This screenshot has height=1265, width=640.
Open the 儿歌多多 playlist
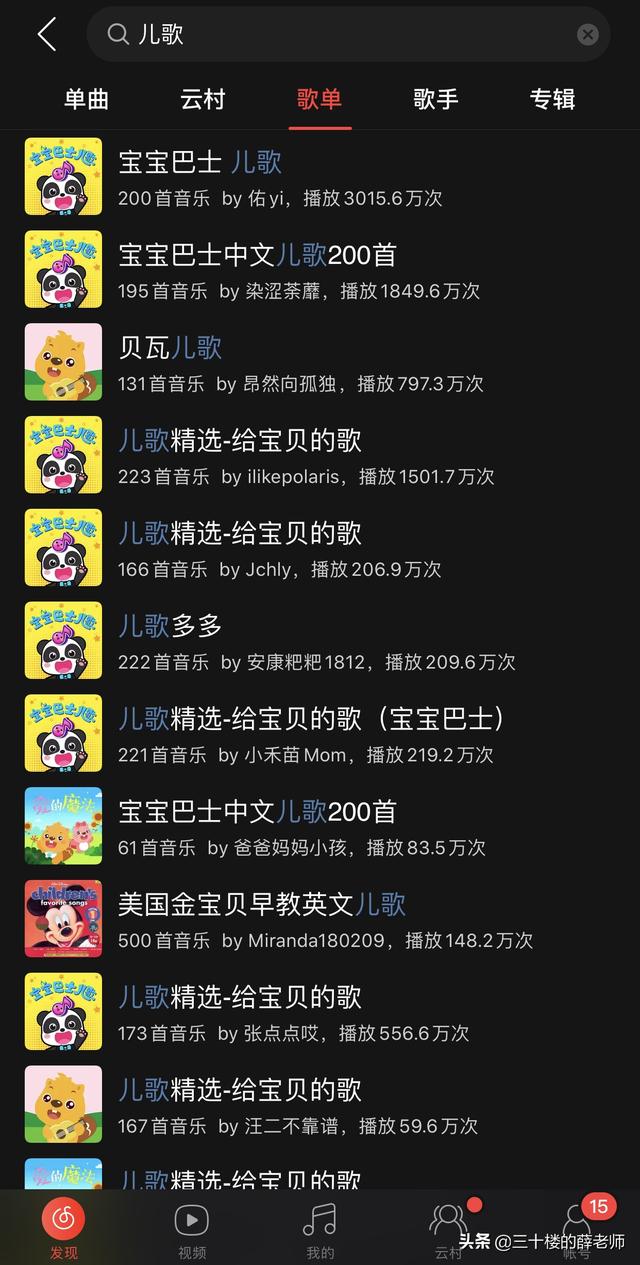[x=320, y=640]
